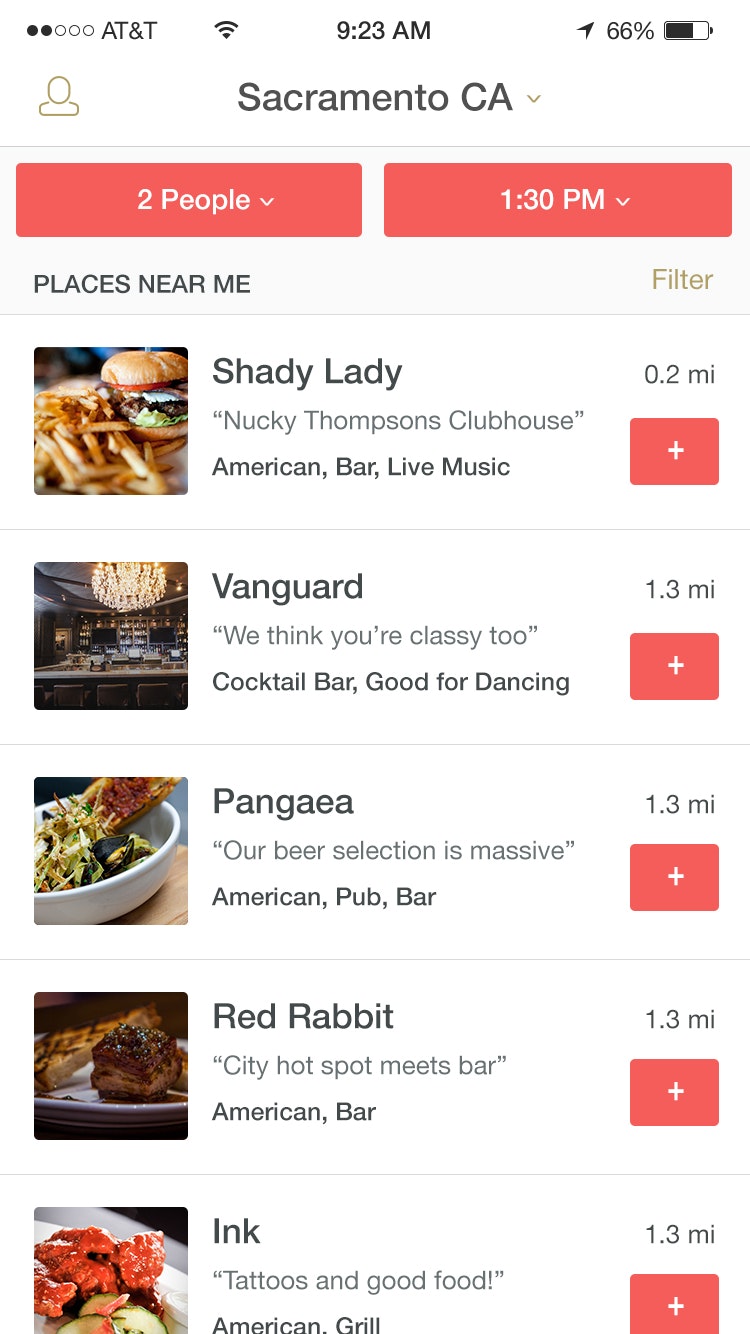Open the user profile icon
The height and width of the screenshot is (1334, 750).
click(x=59, y=97)
